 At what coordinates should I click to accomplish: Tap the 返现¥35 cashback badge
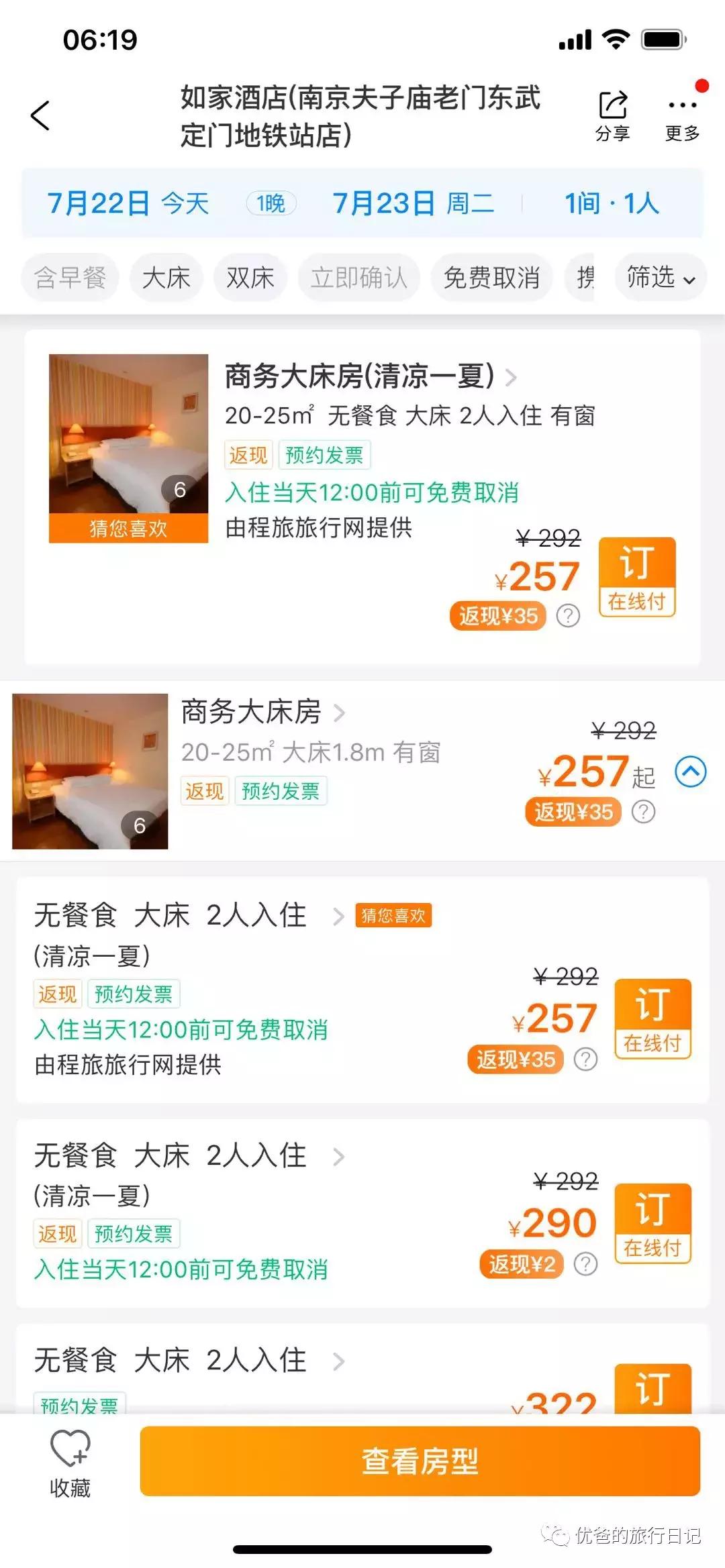click(x=499, y=615)
